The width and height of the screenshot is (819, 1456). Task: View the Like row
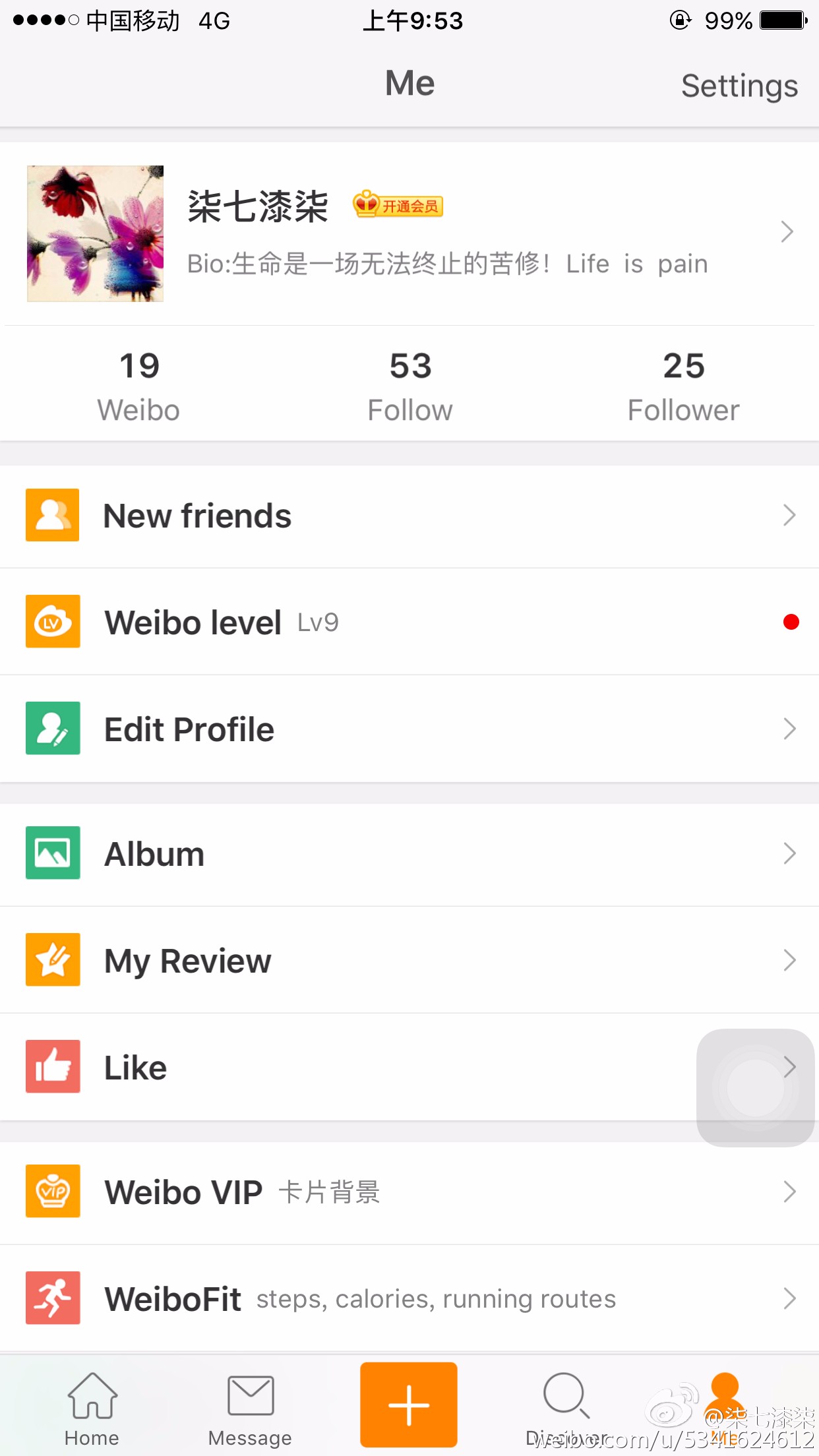click(x=330, y=1067)
